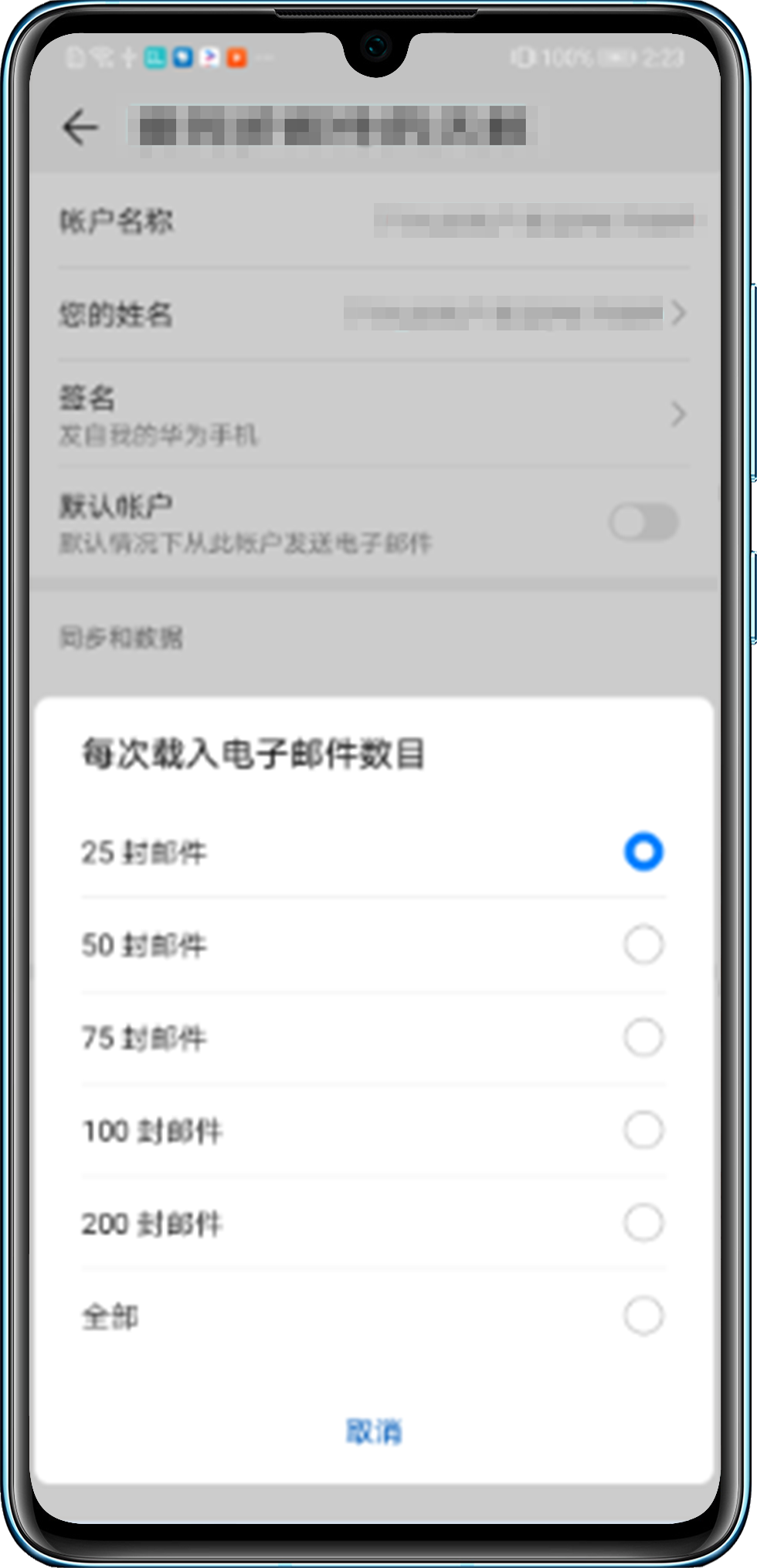
Task: Choose 50 封邮件 per load
Action: tap(643, 944)
